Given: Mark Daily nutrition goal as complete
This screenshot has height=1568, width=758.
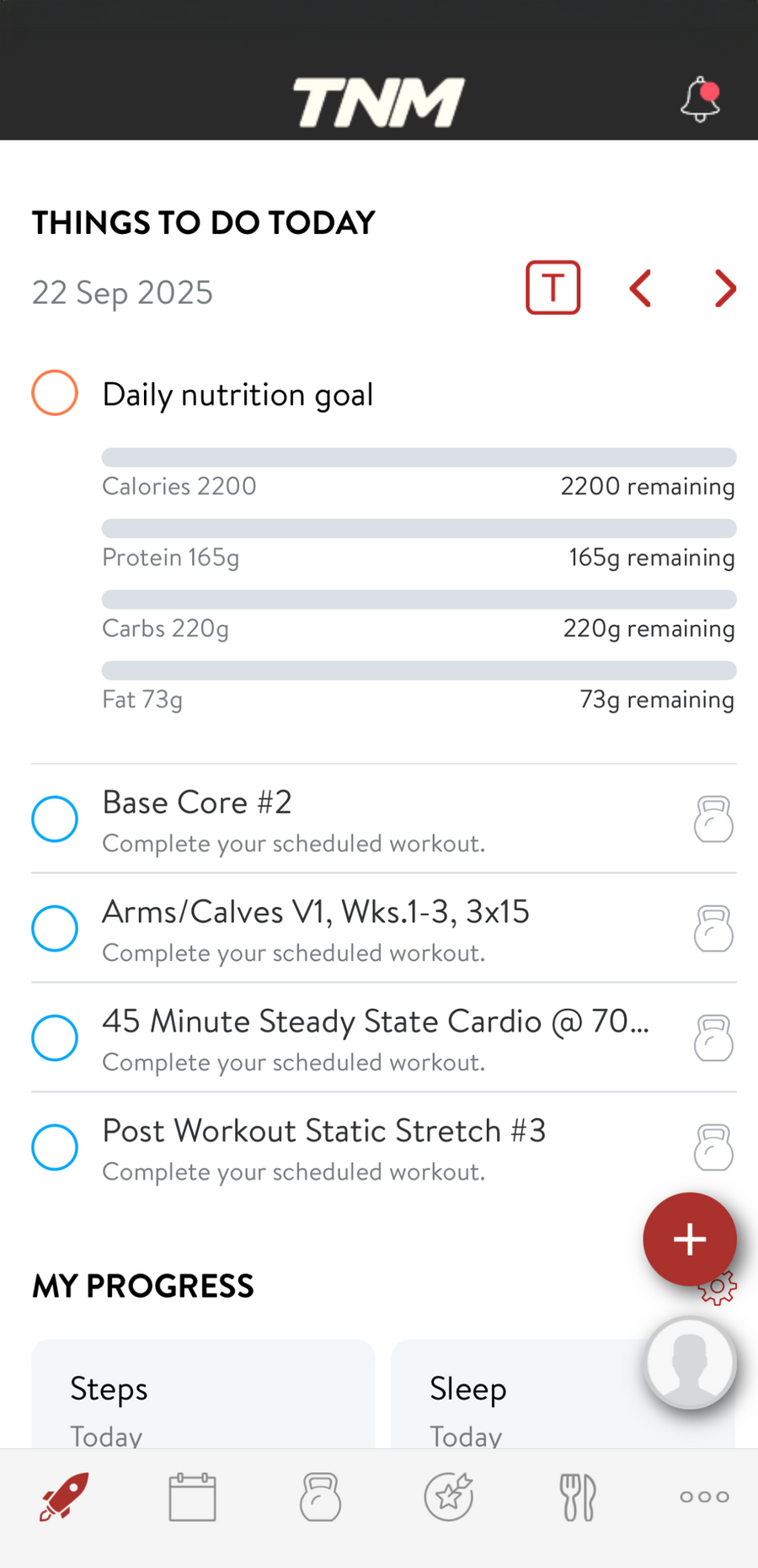Looking at the screenshot, I should point(54,392).
